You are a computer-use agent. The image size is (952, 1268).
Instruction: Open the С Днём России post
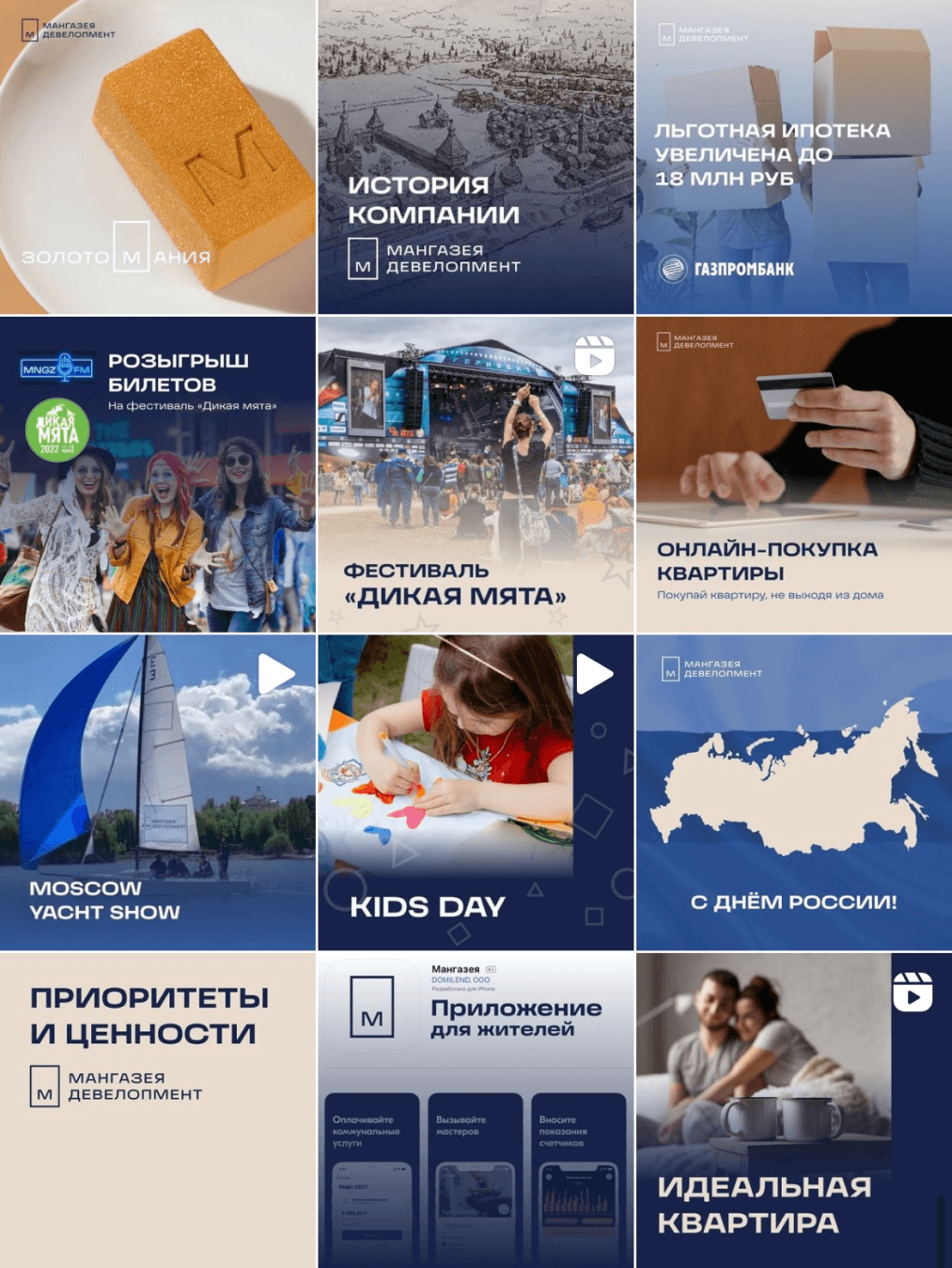coord(794,792)
